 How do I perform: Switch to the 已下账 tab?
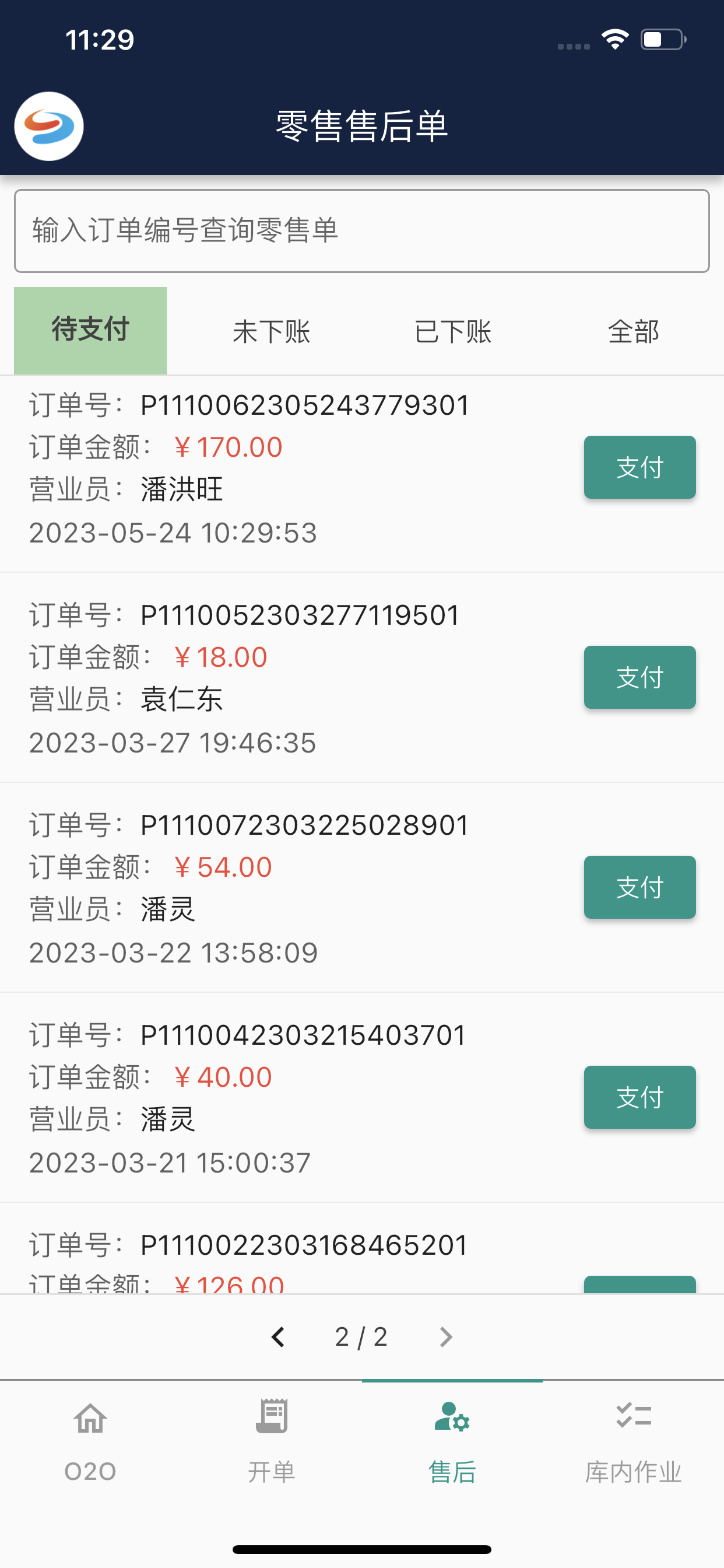point(453,332)
